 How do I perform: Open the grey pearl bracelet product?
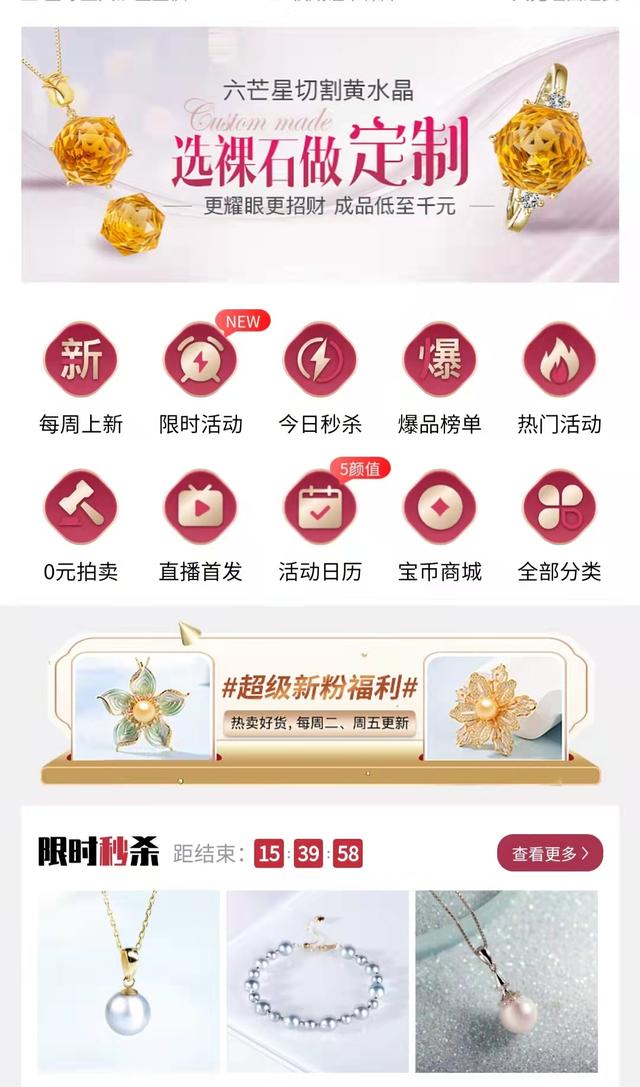click(x=317, y=980)
